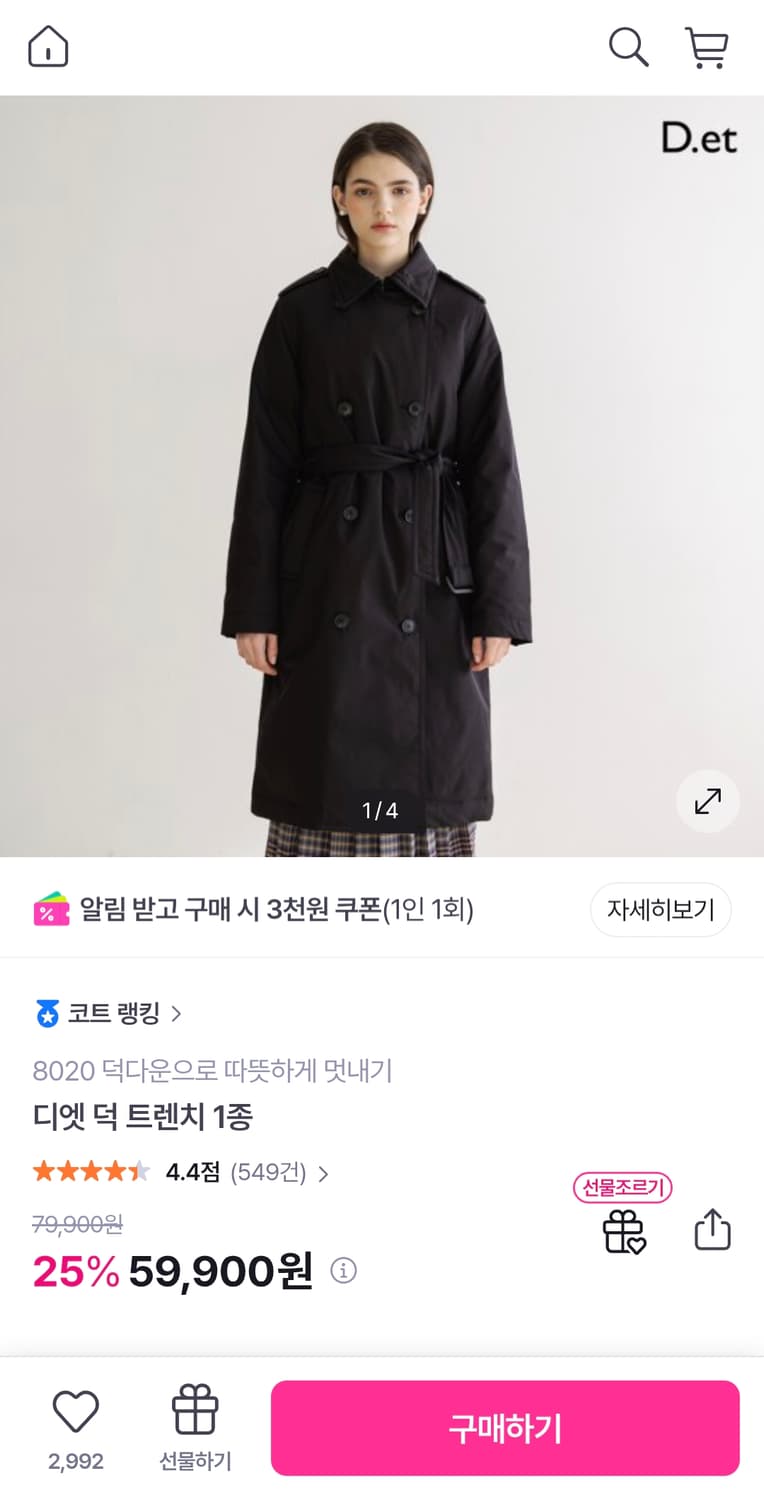Open reviews via chevron after 549건

point(327,1171)
